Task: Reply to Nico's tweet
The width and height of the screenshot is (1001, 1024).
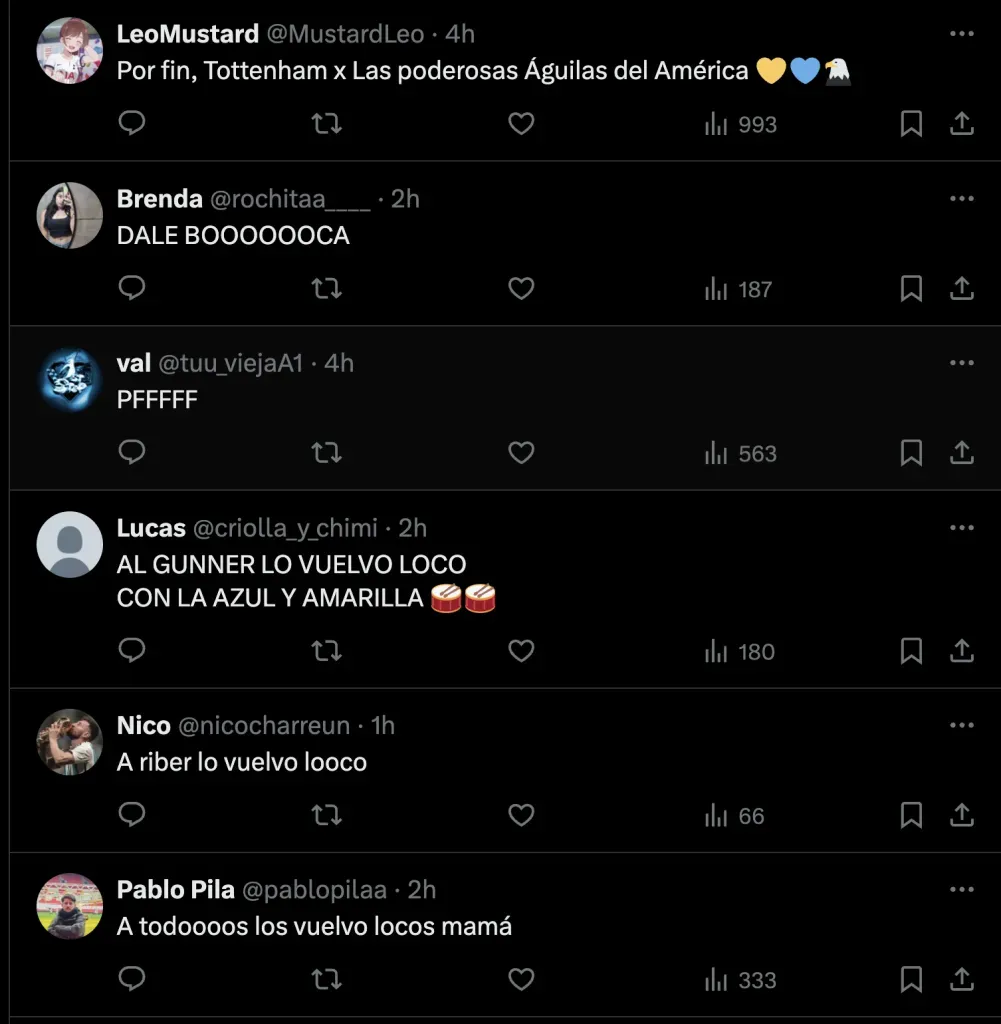Action: [132, 816]
